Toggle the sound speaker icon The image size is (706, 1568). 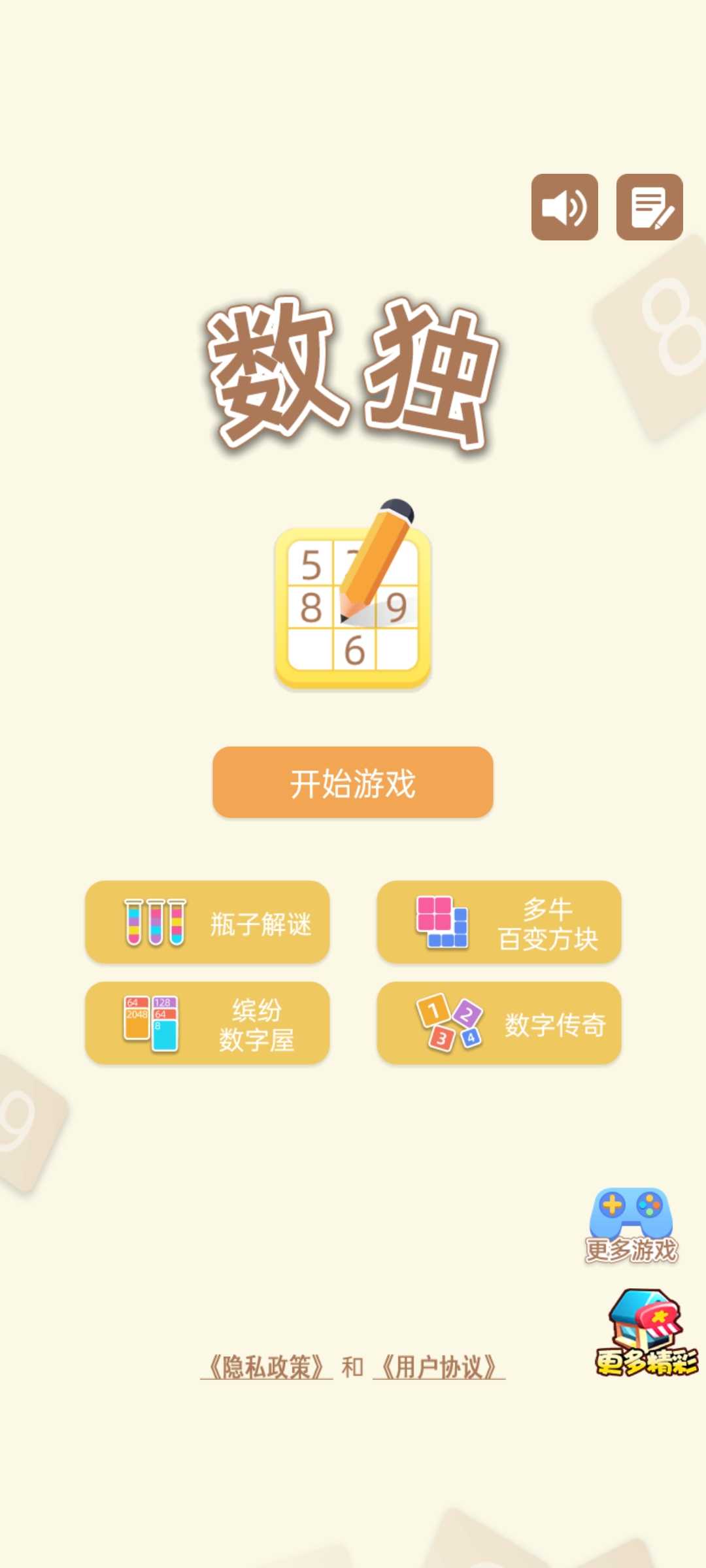564,207
